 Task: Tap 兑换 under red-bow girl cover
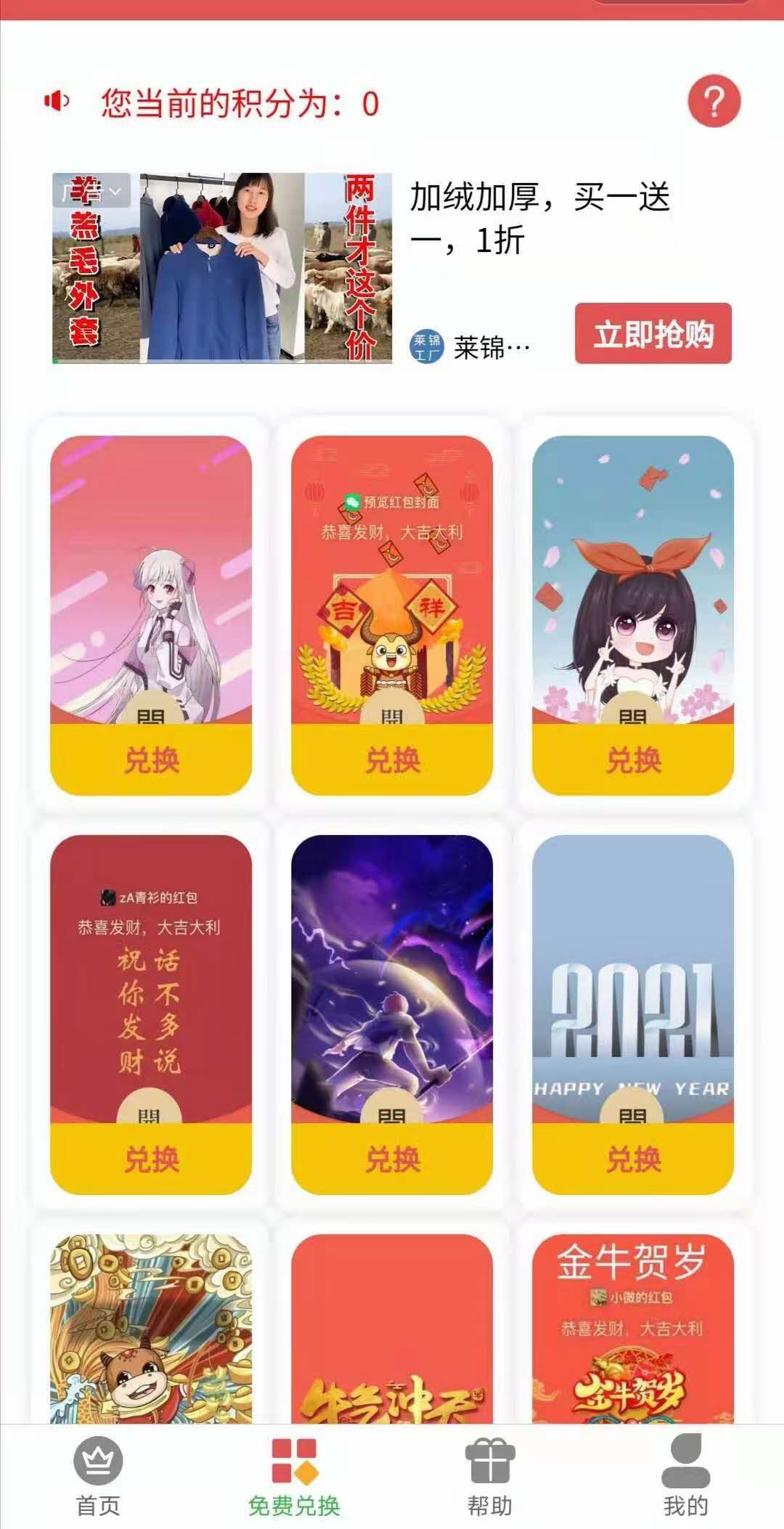(633, 760)
